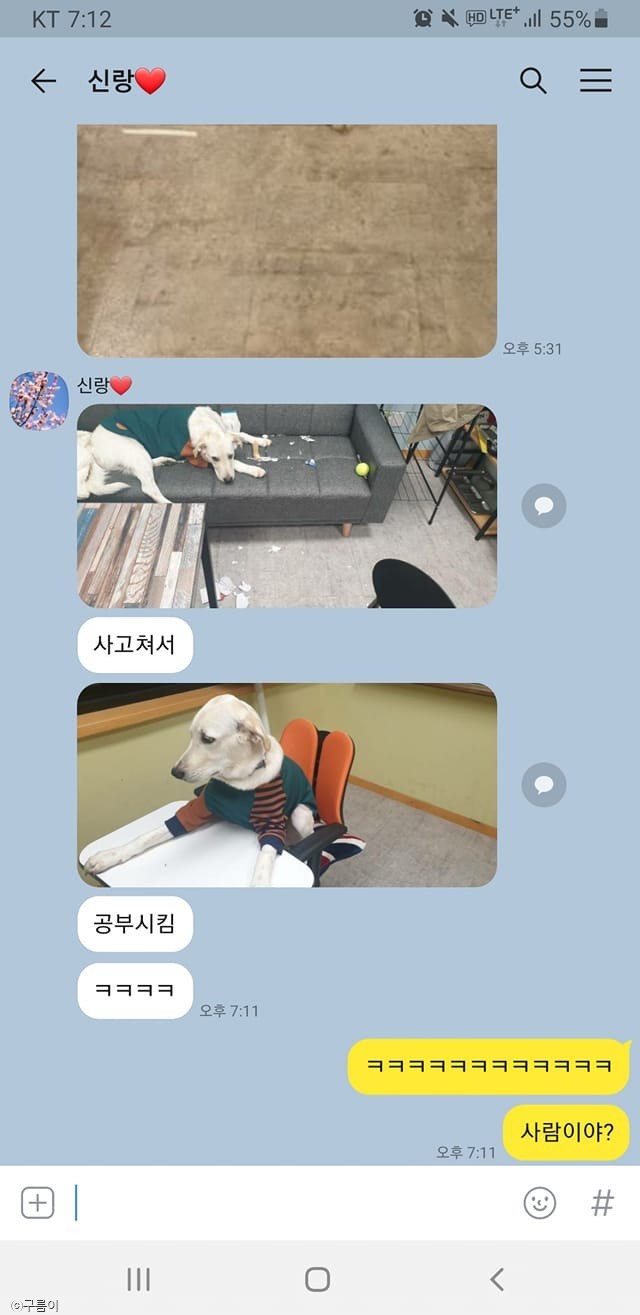Open the floor photo sent at 5:31
The image size is (640, 1315).
286,240
